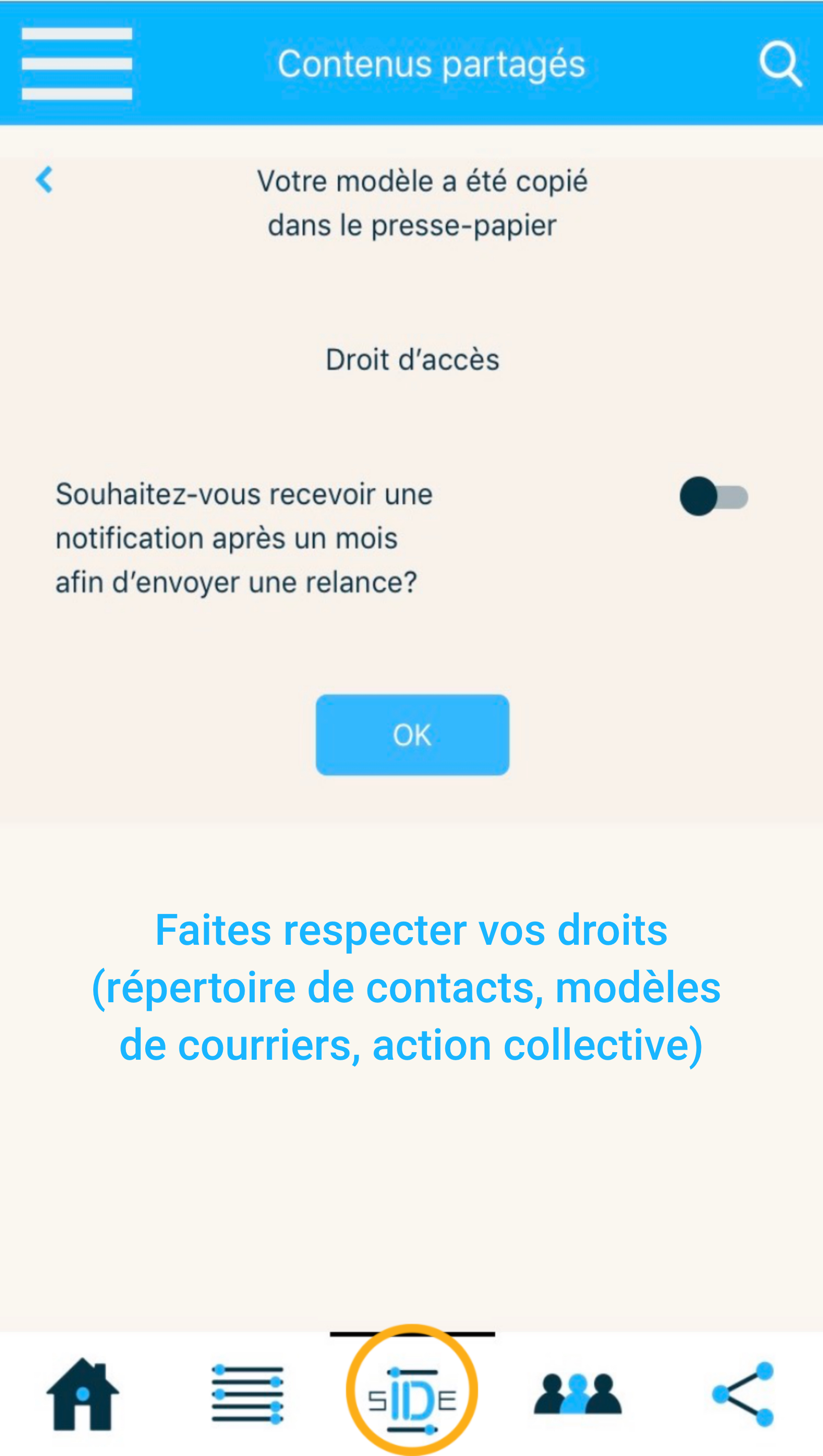Go to the home tab
The image size is (823, 1456).
pyautogui.click(x=83, y=1394)
